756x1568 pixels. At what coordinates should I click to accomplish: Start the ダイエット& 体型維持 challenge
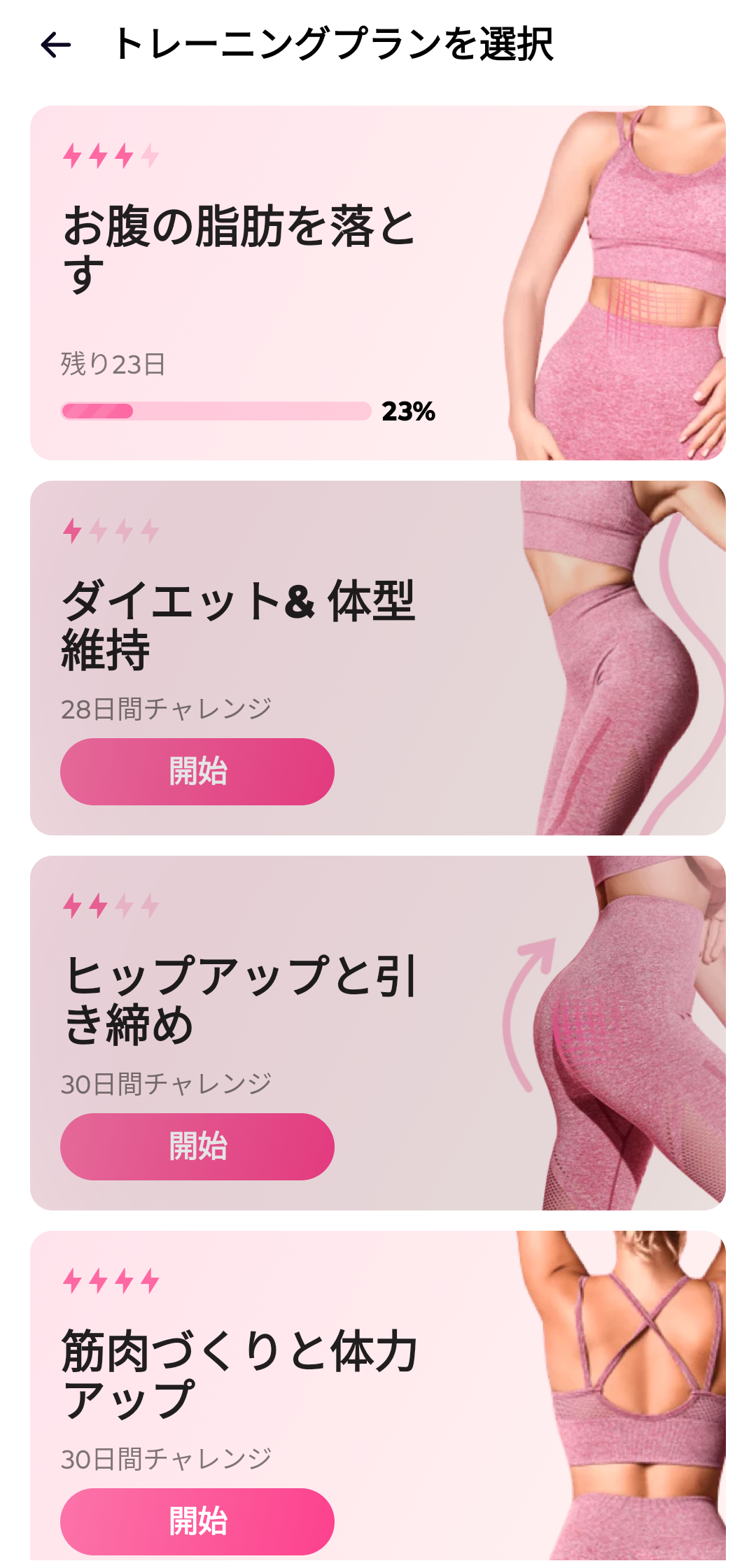click(x=197, y=771)
